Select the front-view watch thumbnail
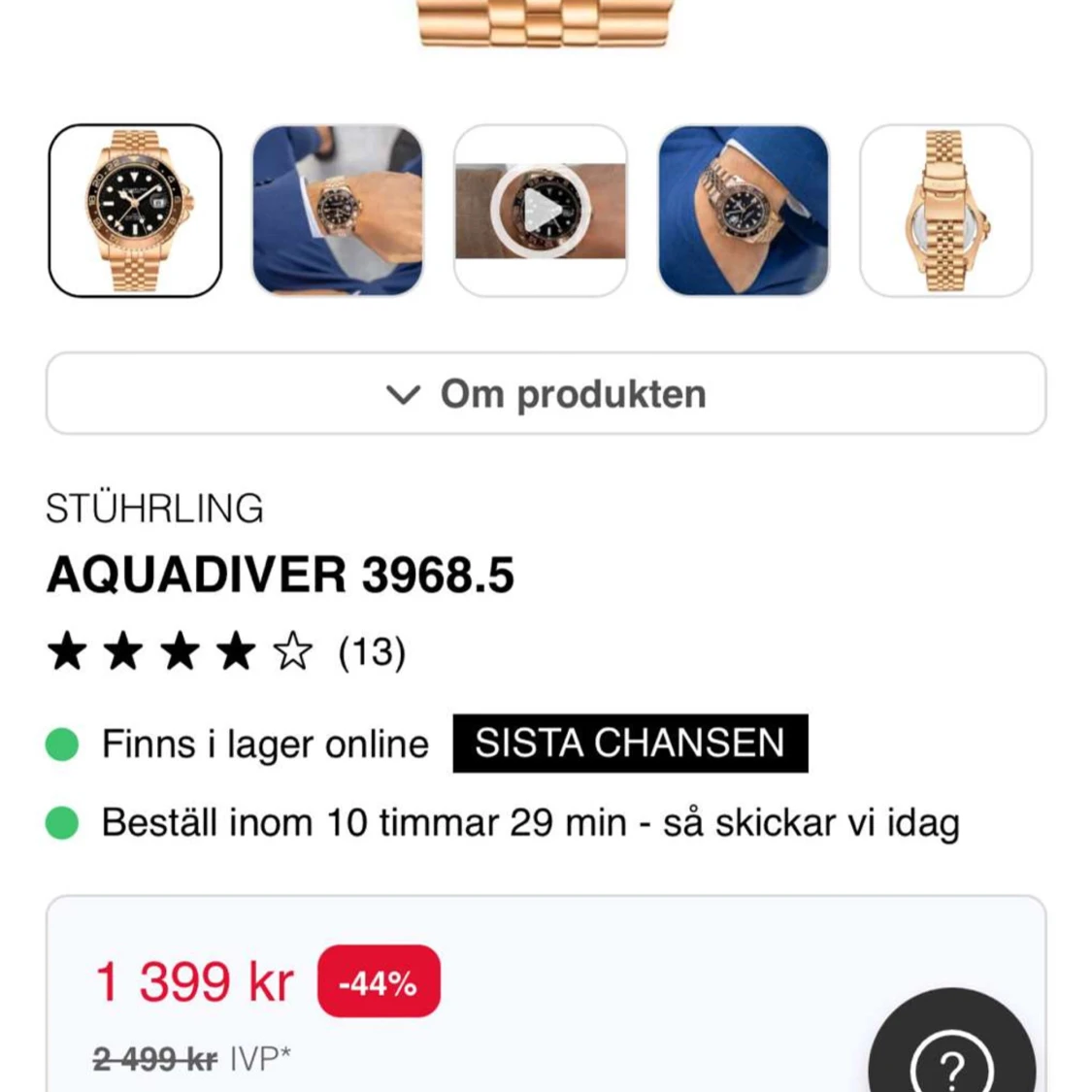The image size is (1092, 1092). pos(135,210)
